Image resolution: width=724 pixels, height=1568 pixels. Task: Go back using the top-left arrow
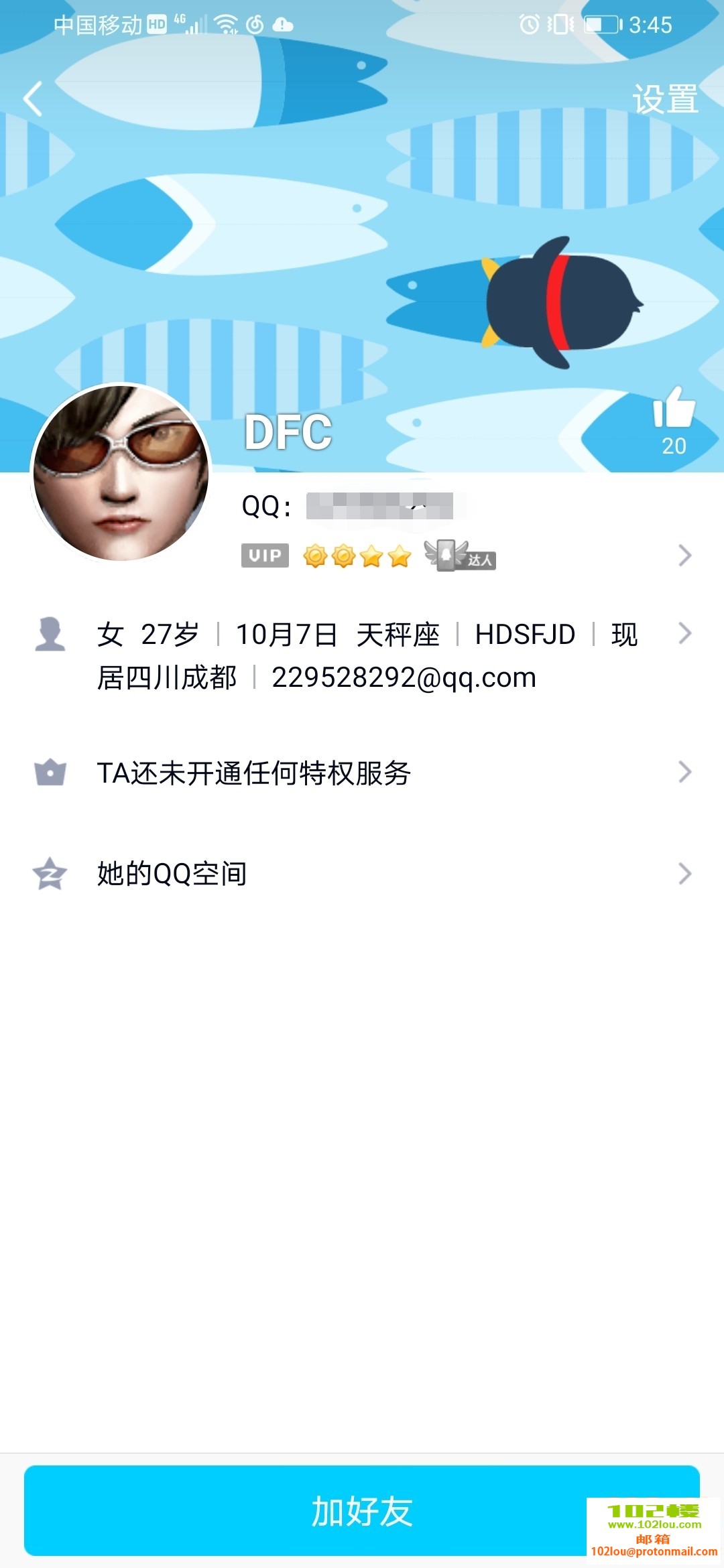pos(33,99)
